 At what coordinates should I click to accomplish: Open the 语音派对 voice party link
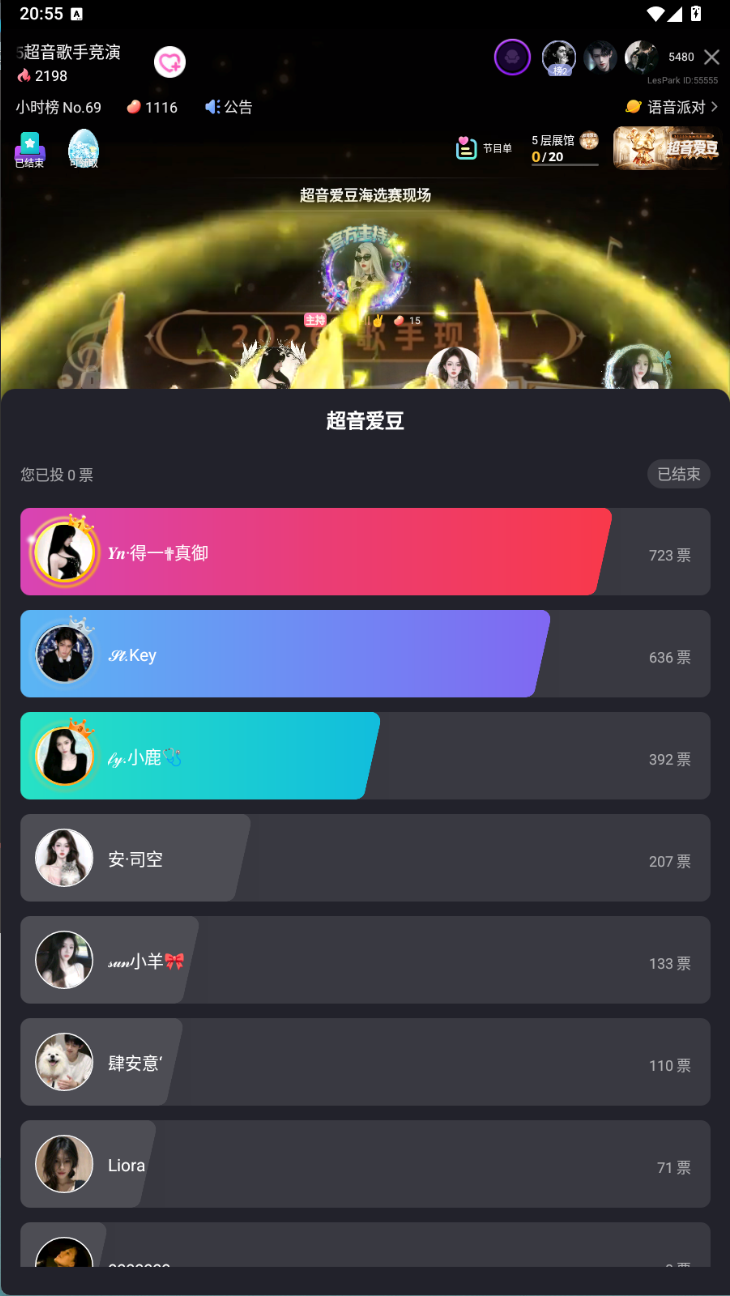[671, 107]
